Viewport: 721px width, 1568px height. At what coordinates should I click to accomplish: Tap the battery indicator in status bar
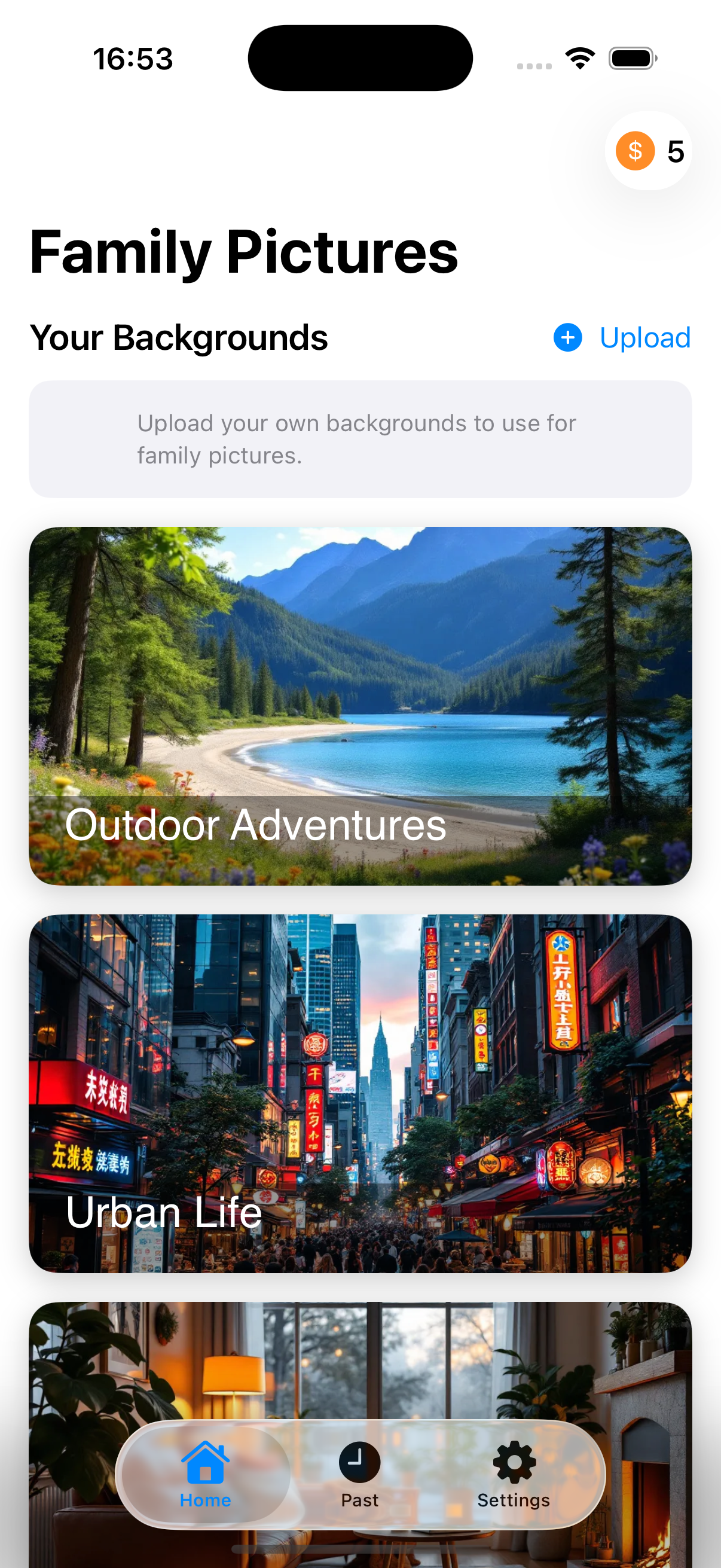[x=631, y=57]
